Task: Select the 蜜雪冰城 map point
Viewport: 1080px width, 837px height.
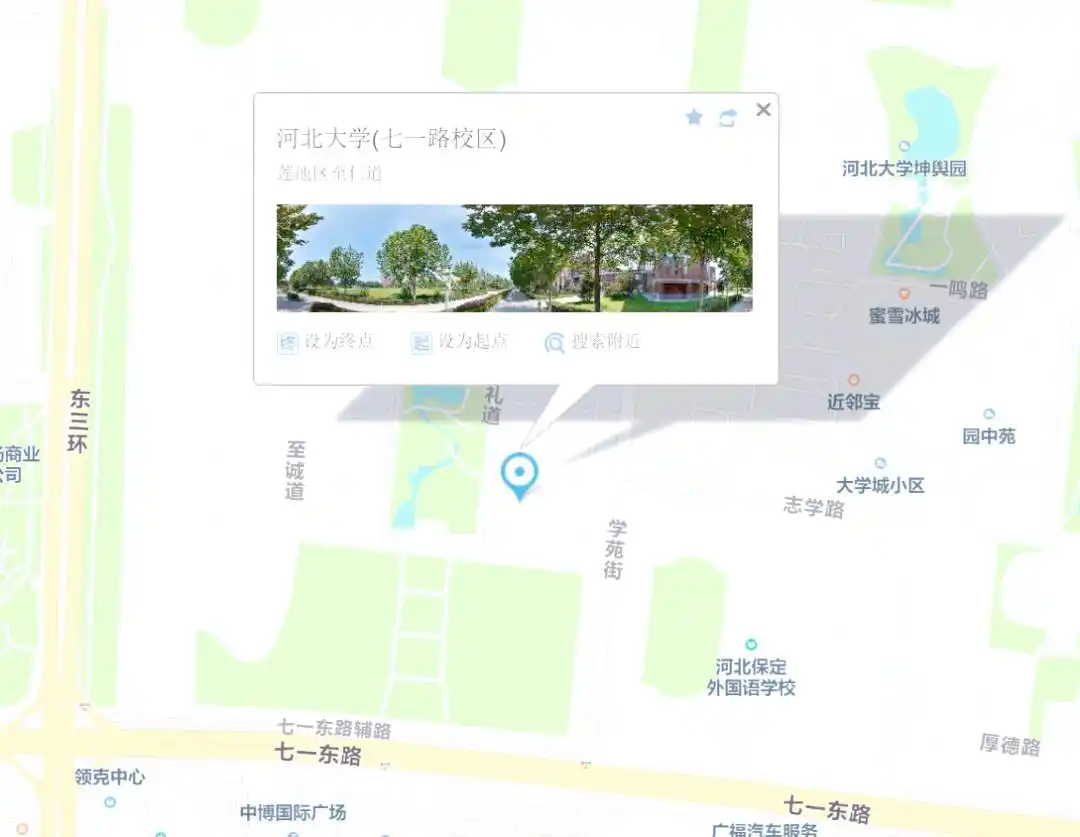Action: (x=904, y=294)
